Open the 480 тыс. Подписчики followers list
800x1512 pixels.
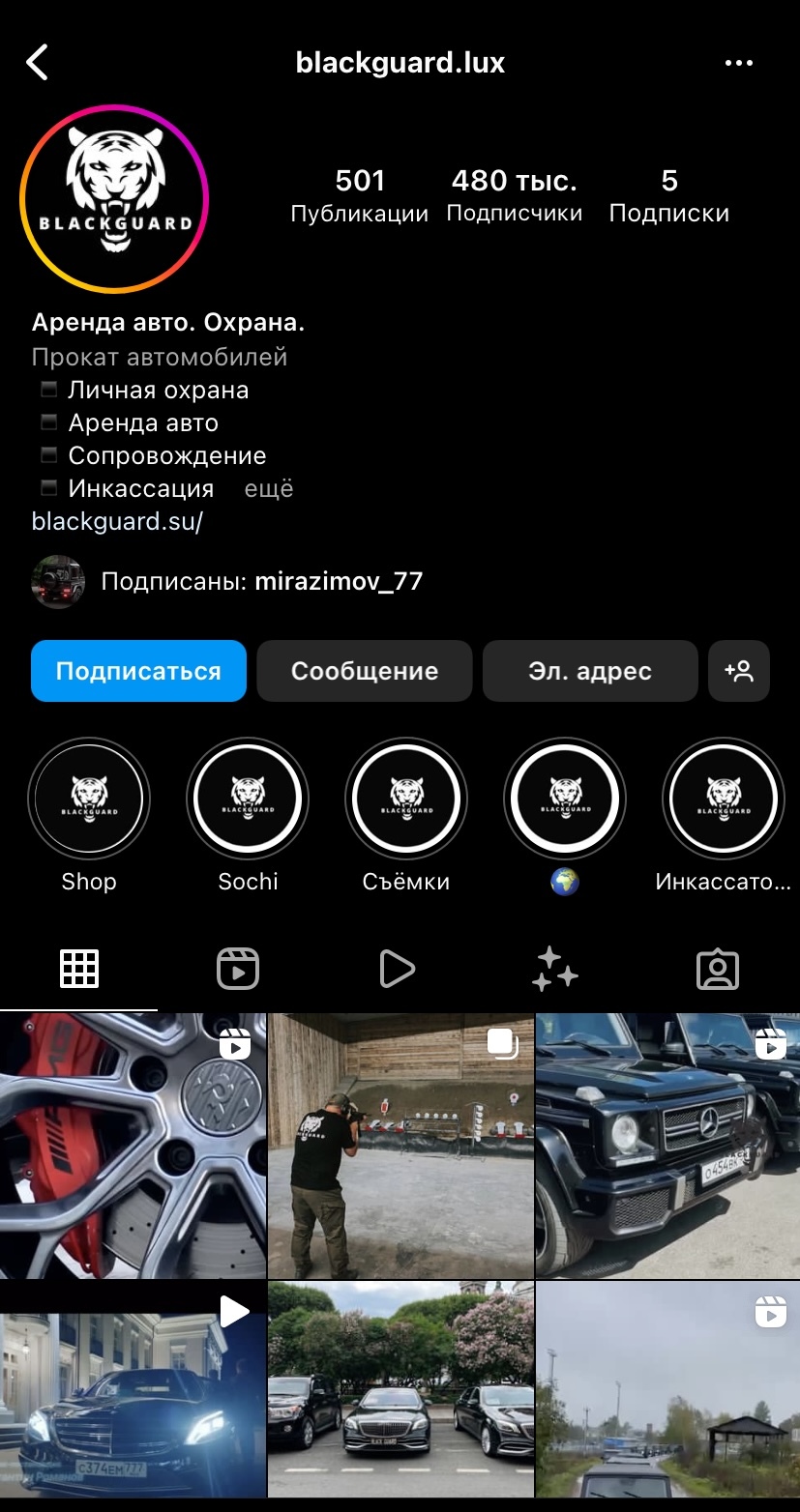tap(514, 195)
